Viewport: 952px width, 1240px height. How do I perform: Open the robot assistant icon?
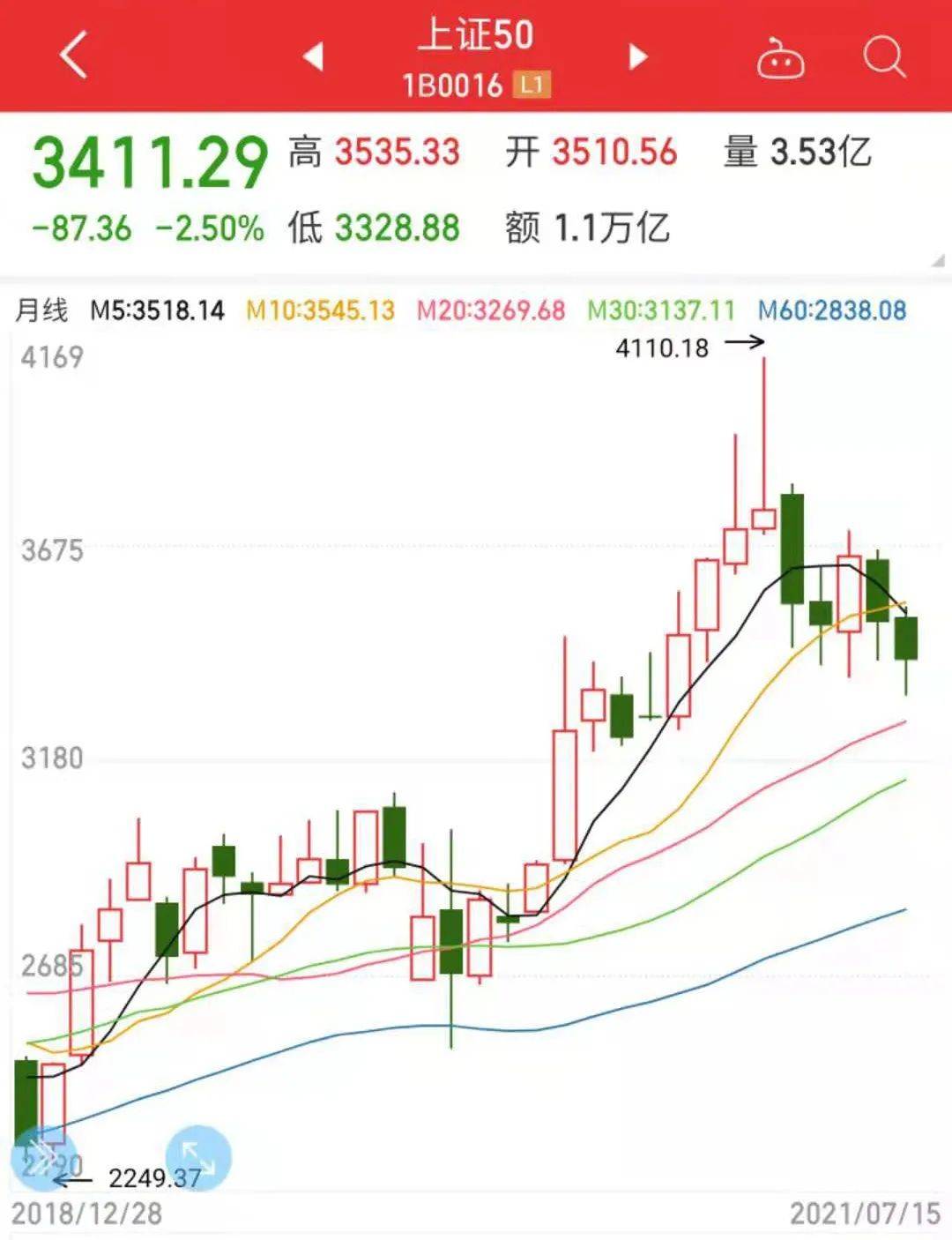click(x=780, y=59)
